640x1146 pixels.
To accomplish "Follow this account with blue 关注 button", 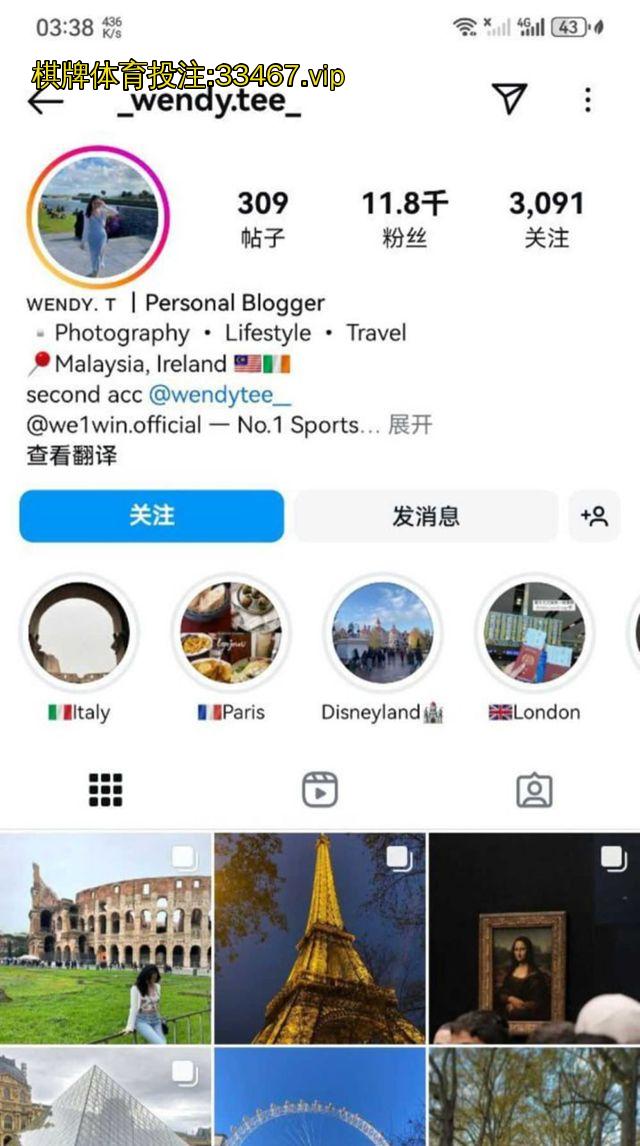I will point(152,516).
